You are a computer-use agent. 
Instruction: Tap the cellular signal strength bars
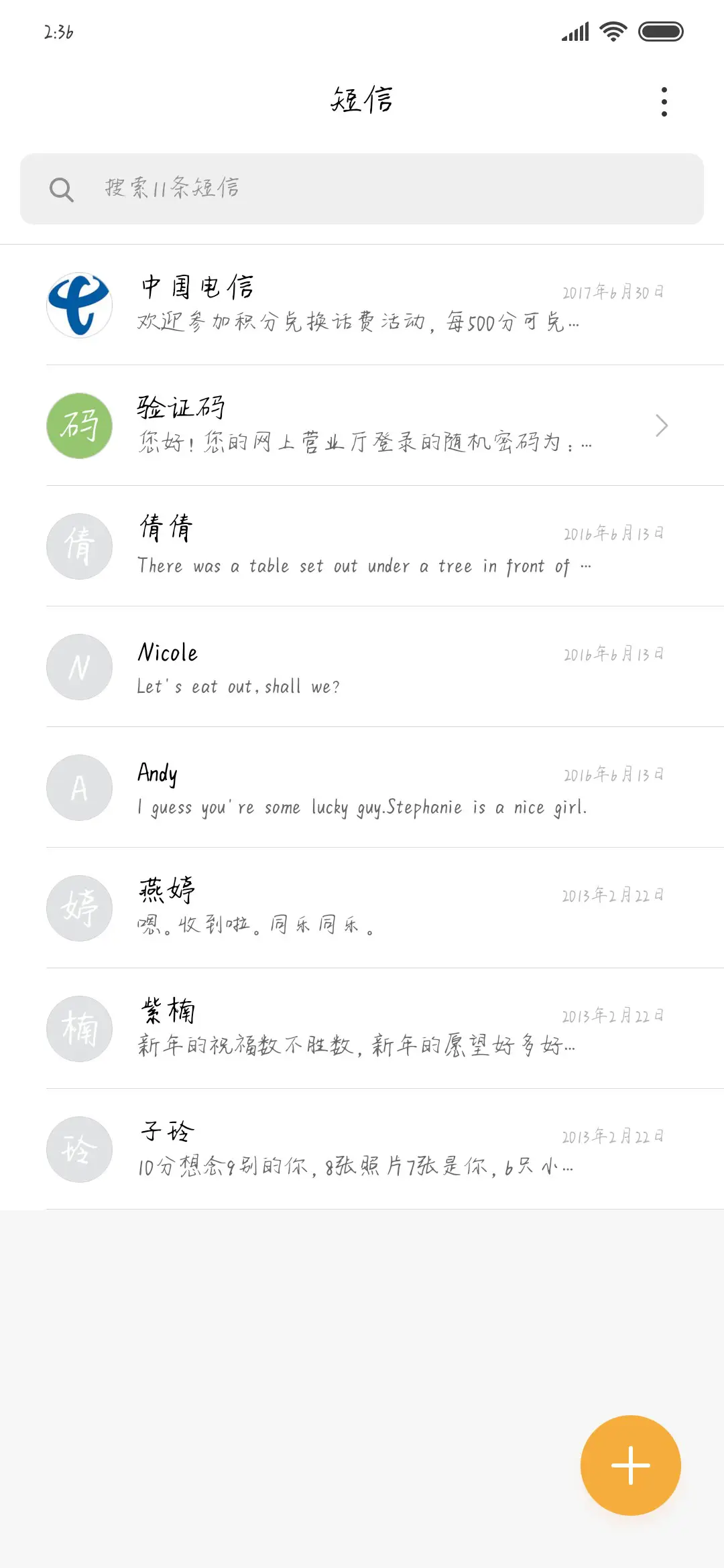pos(573,31)
